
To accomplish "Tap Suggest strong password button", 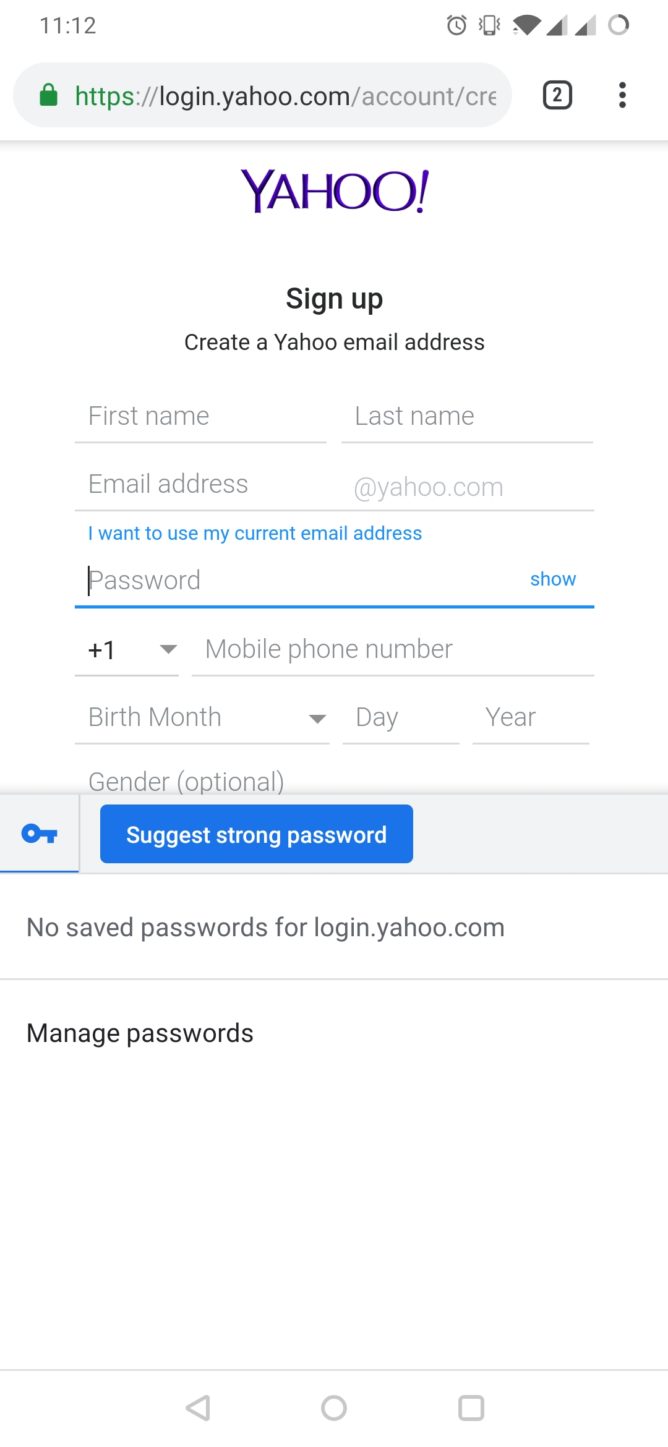I will coord(256,834).
